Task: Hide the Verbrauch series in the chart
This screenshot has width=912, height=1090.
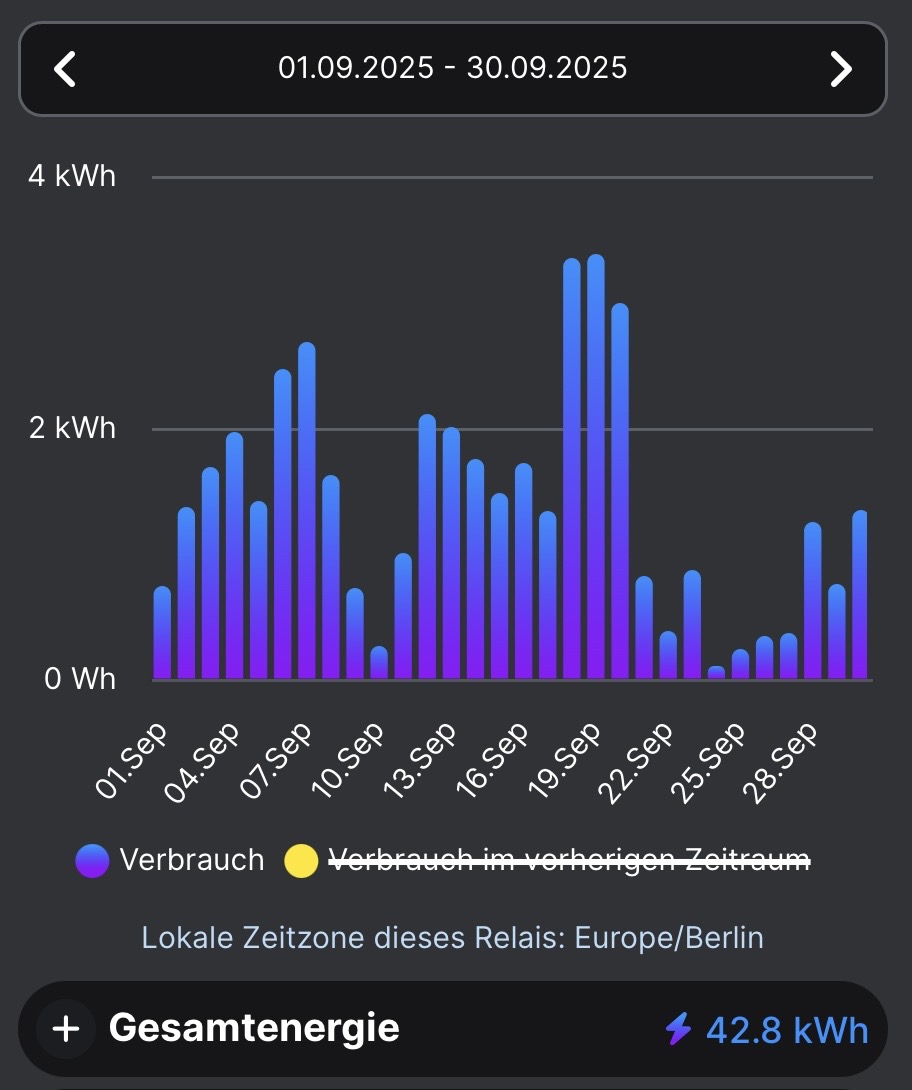Action: point(171,860)
